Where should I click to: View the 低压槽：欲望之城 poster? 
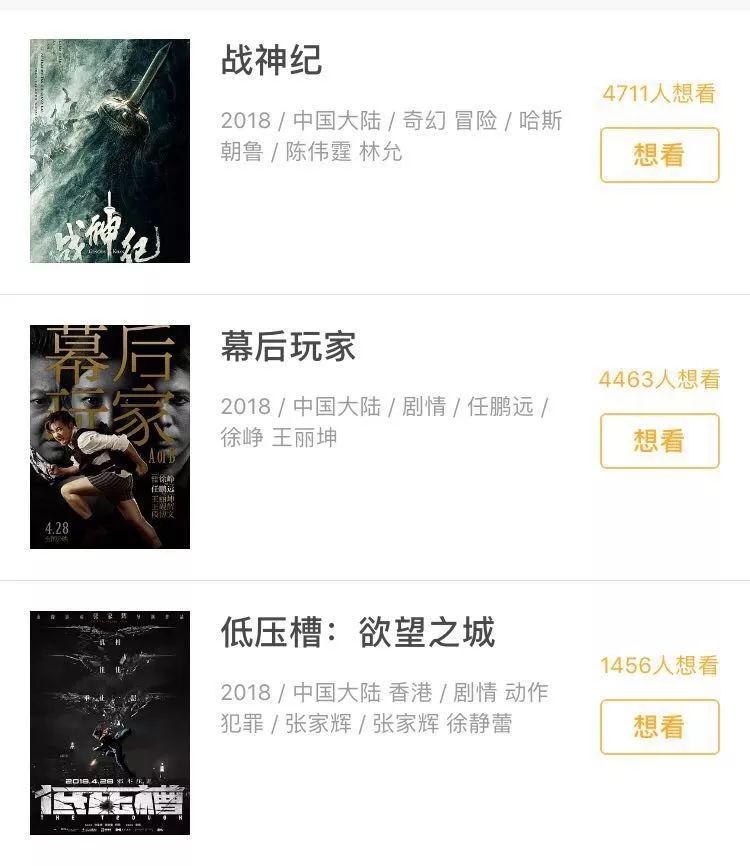pyautogui.click(x=110, y=723)
